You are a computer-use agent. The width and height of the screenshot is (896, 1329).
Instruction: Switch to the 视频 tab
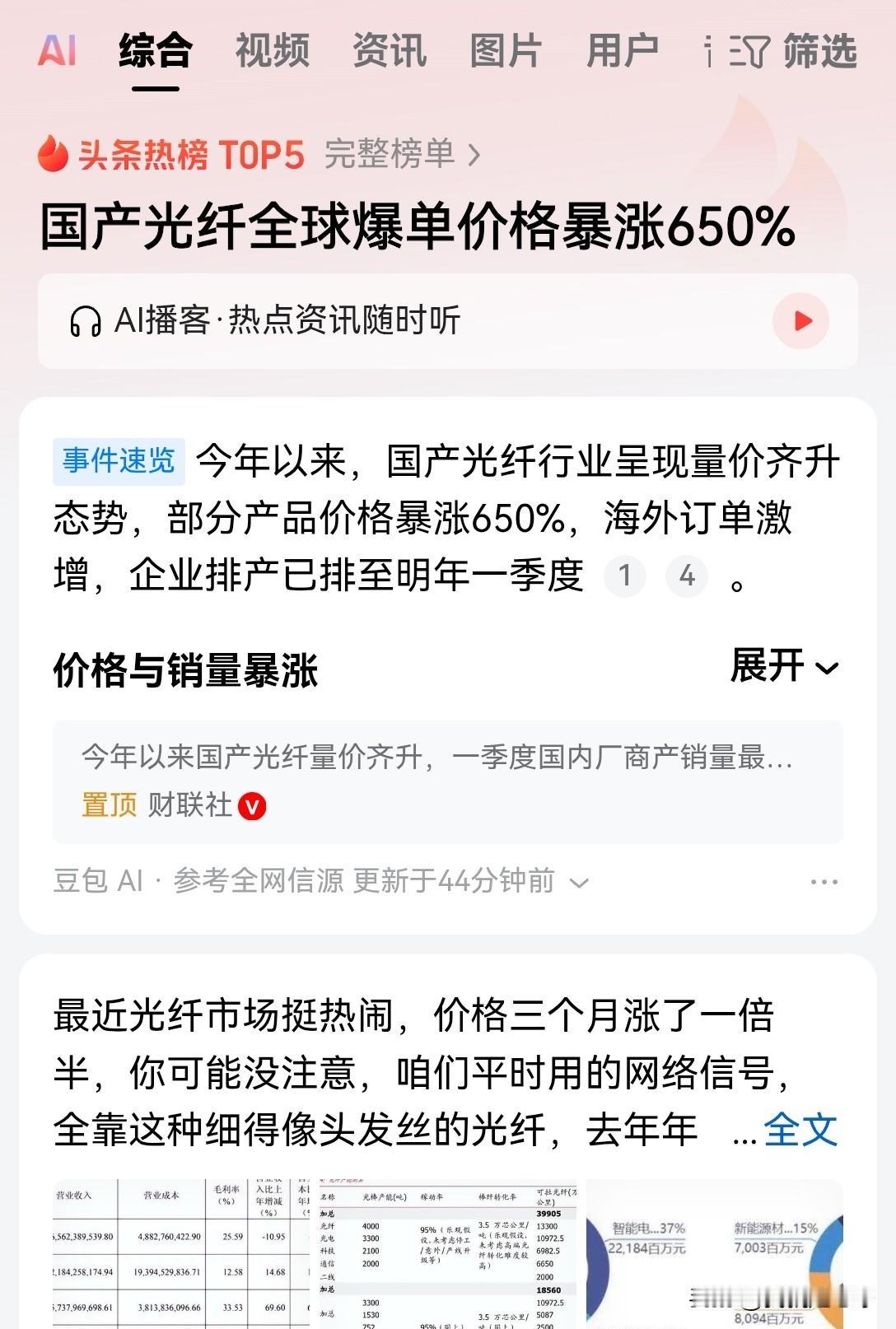(273, 52)
